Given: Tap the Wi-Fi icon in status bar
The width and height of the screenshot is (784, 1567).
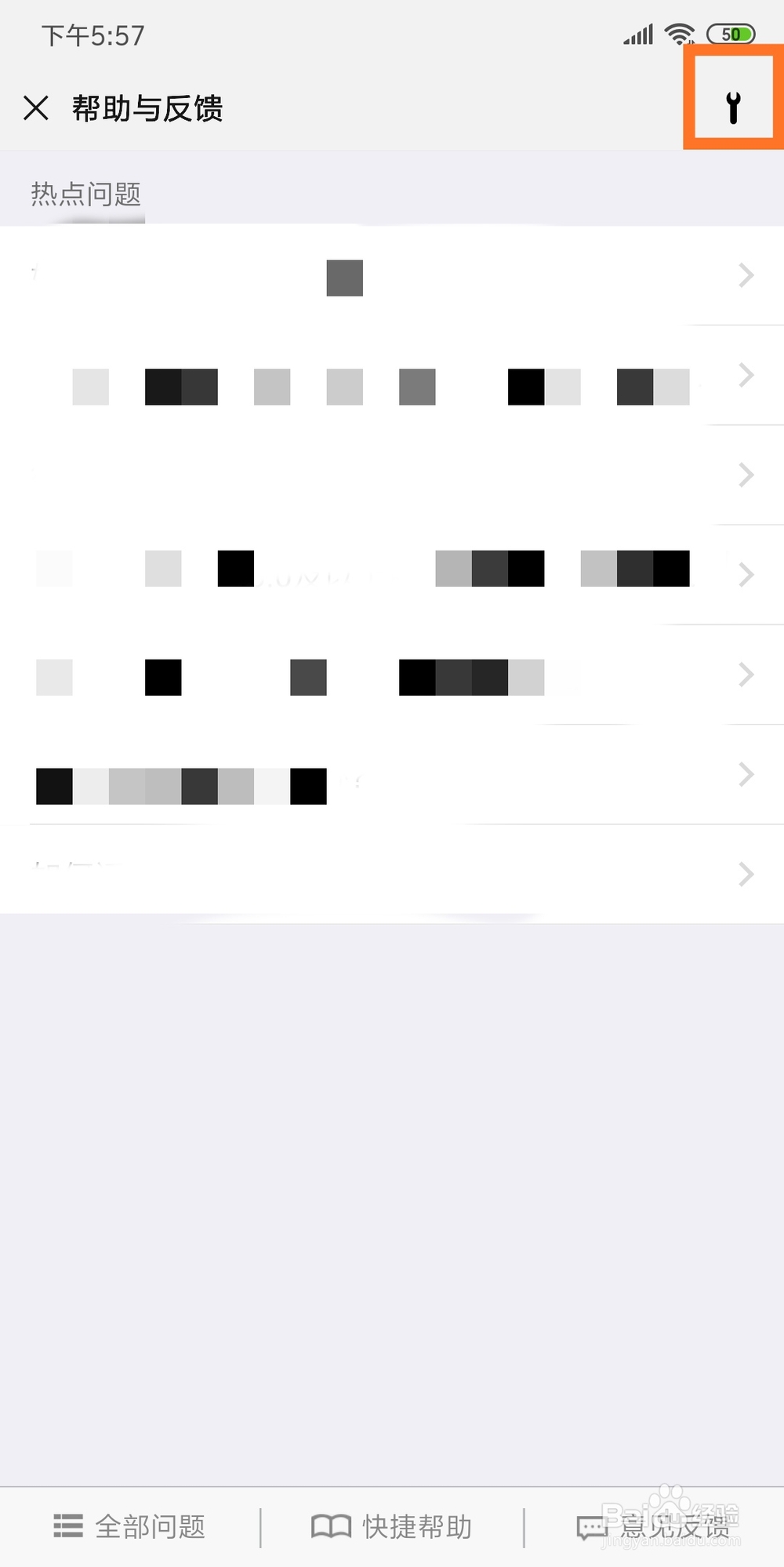Looking at the screenshot, I should [x=679, y=31].
